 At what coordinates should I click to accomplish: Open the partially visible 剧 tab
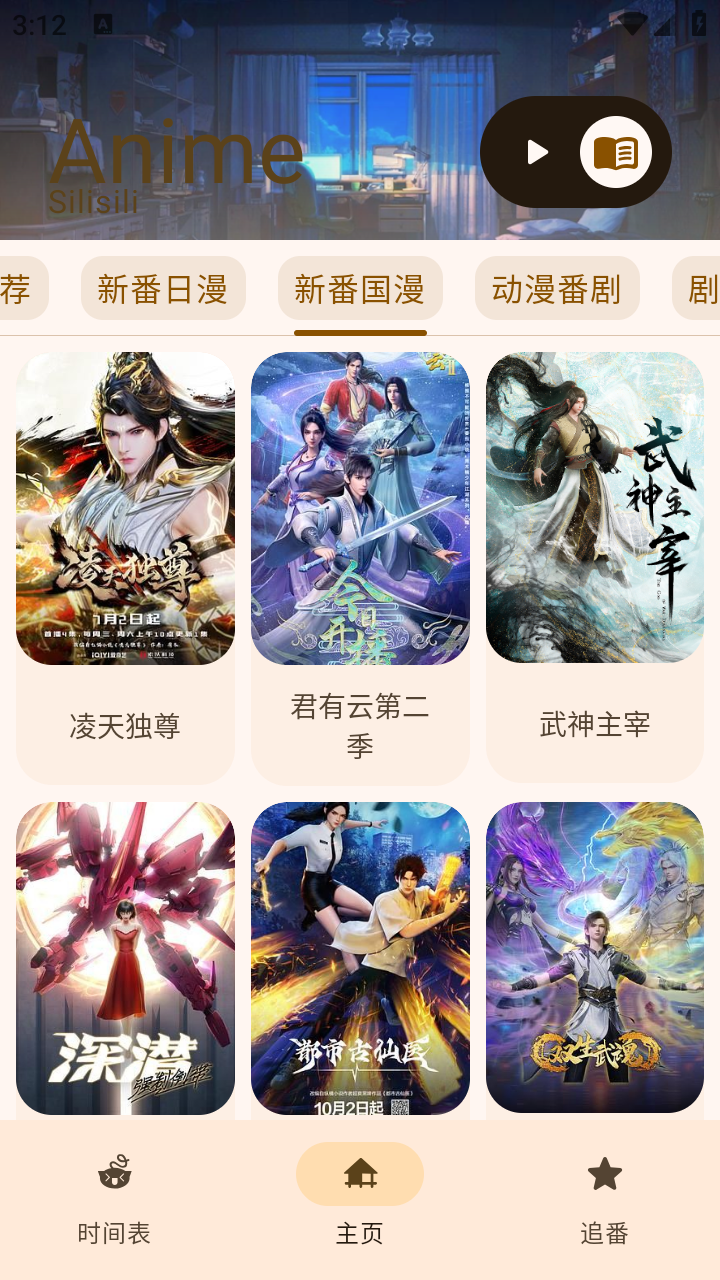pos(707,288)
